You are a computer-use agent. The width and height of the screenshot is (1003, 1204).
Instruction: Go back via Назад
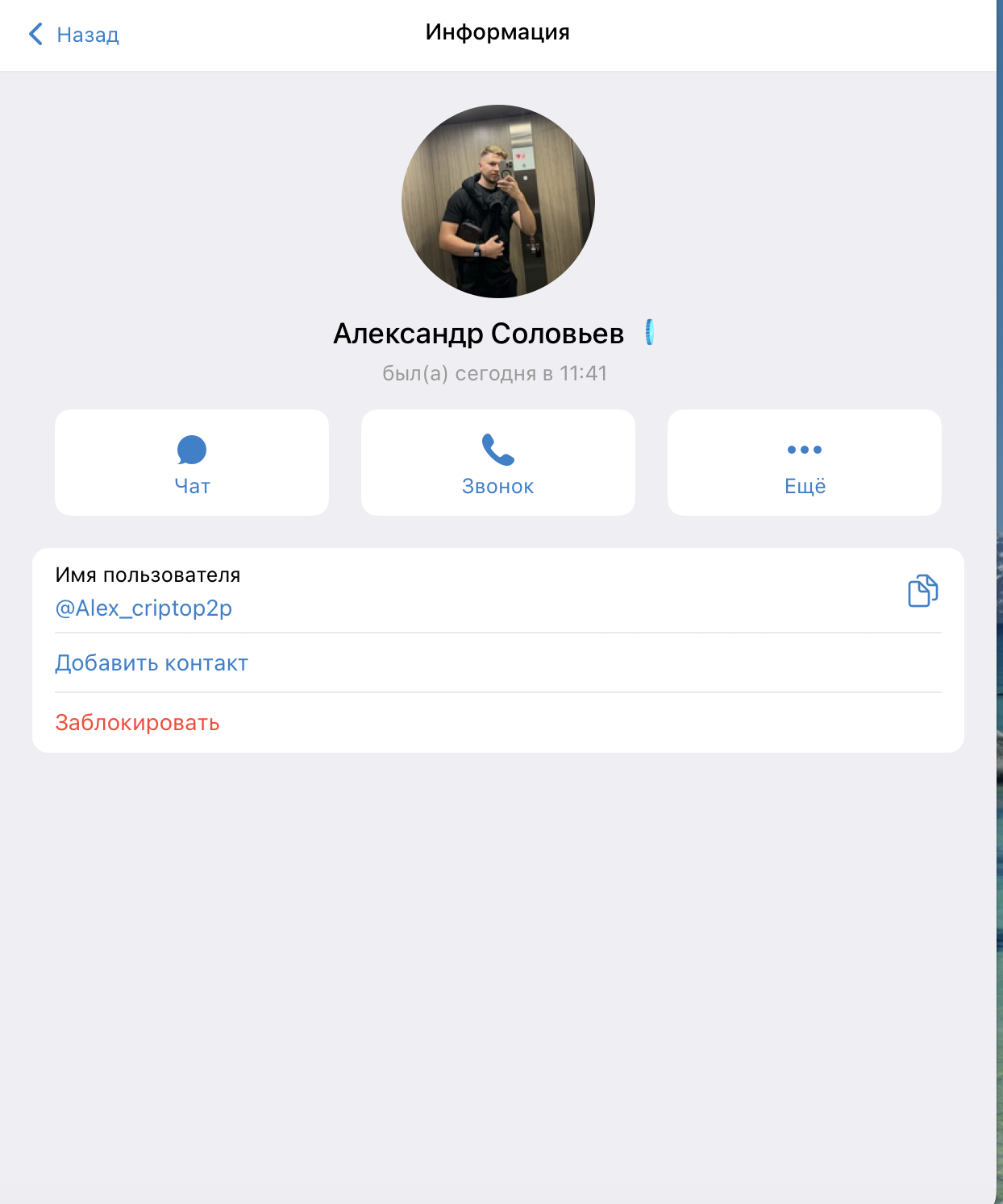click(x=73, y=35)
